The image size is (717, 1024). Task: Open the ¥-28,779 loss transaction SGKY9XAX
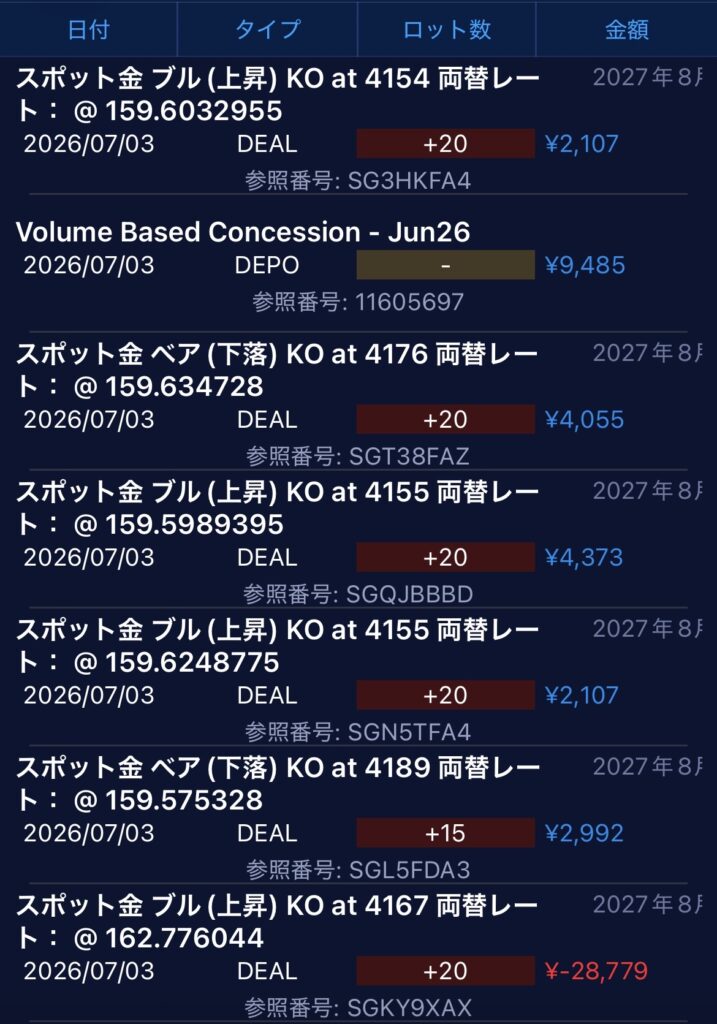[358, 954]
